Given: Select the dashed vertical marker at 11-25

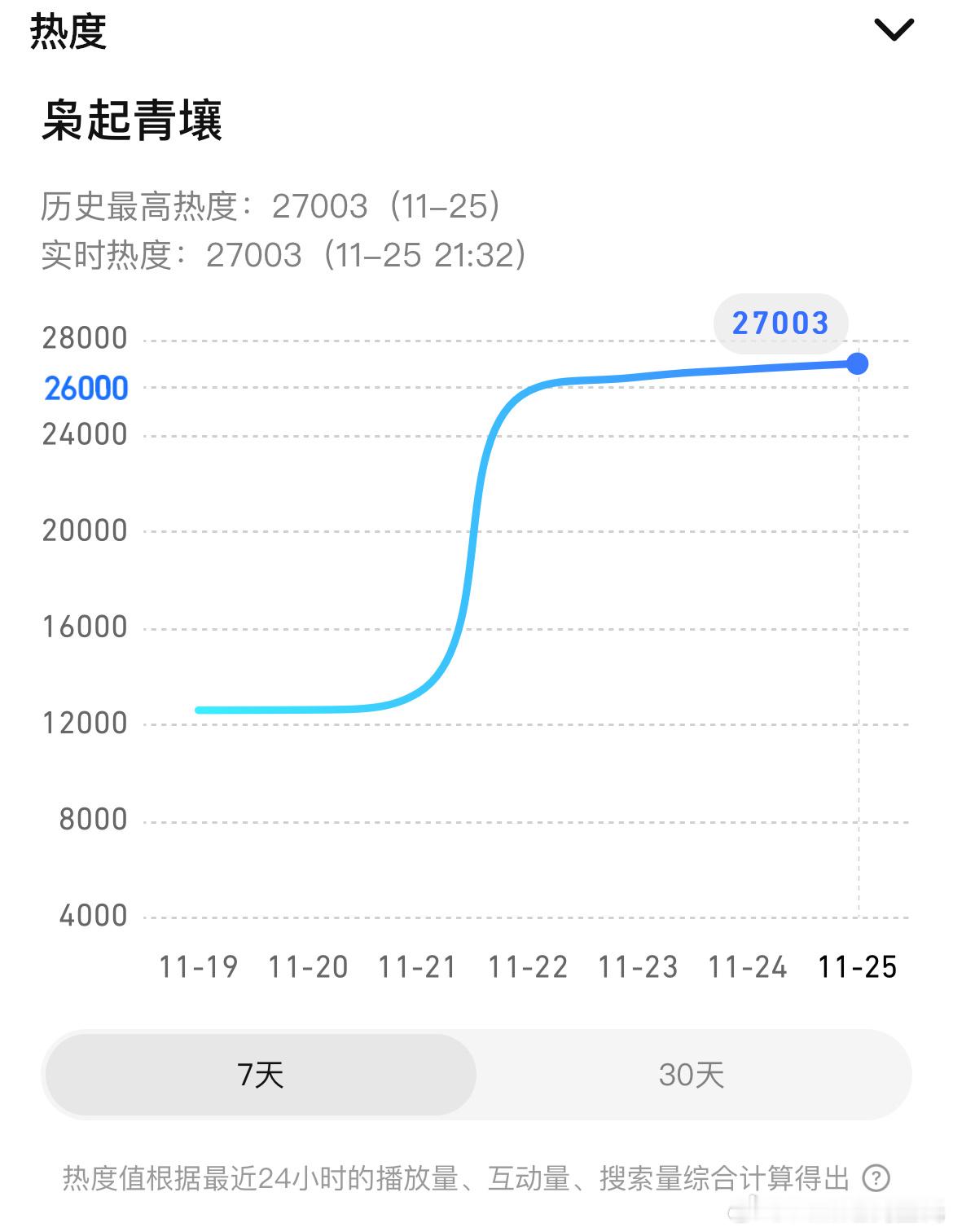Looking at the screenshot, I should point(857,652).
